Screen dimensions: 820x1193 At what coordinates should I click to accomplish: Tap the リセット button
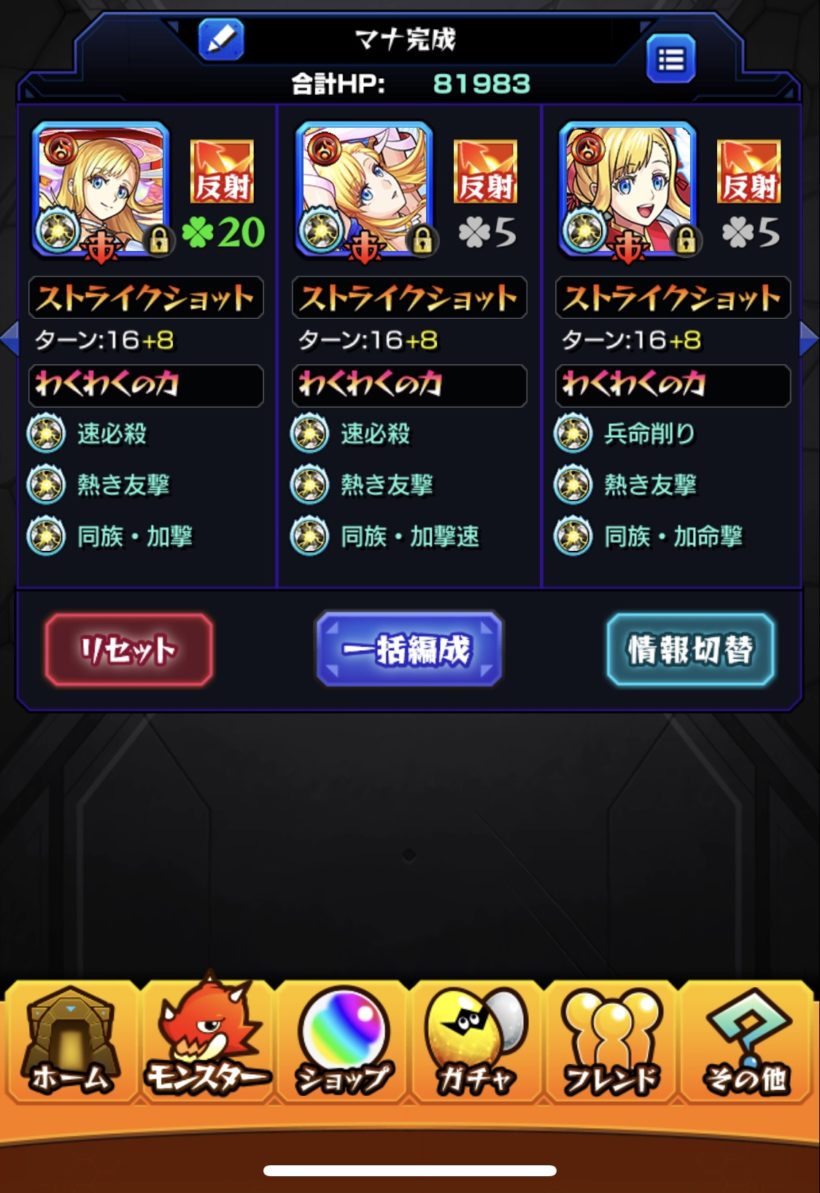[129, 650]
